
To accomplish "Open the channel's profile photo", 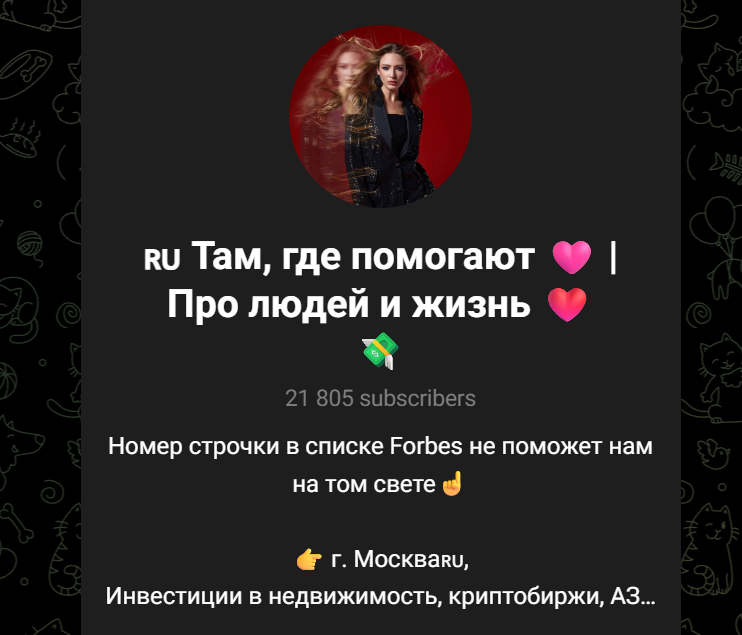I will [380, 118].
